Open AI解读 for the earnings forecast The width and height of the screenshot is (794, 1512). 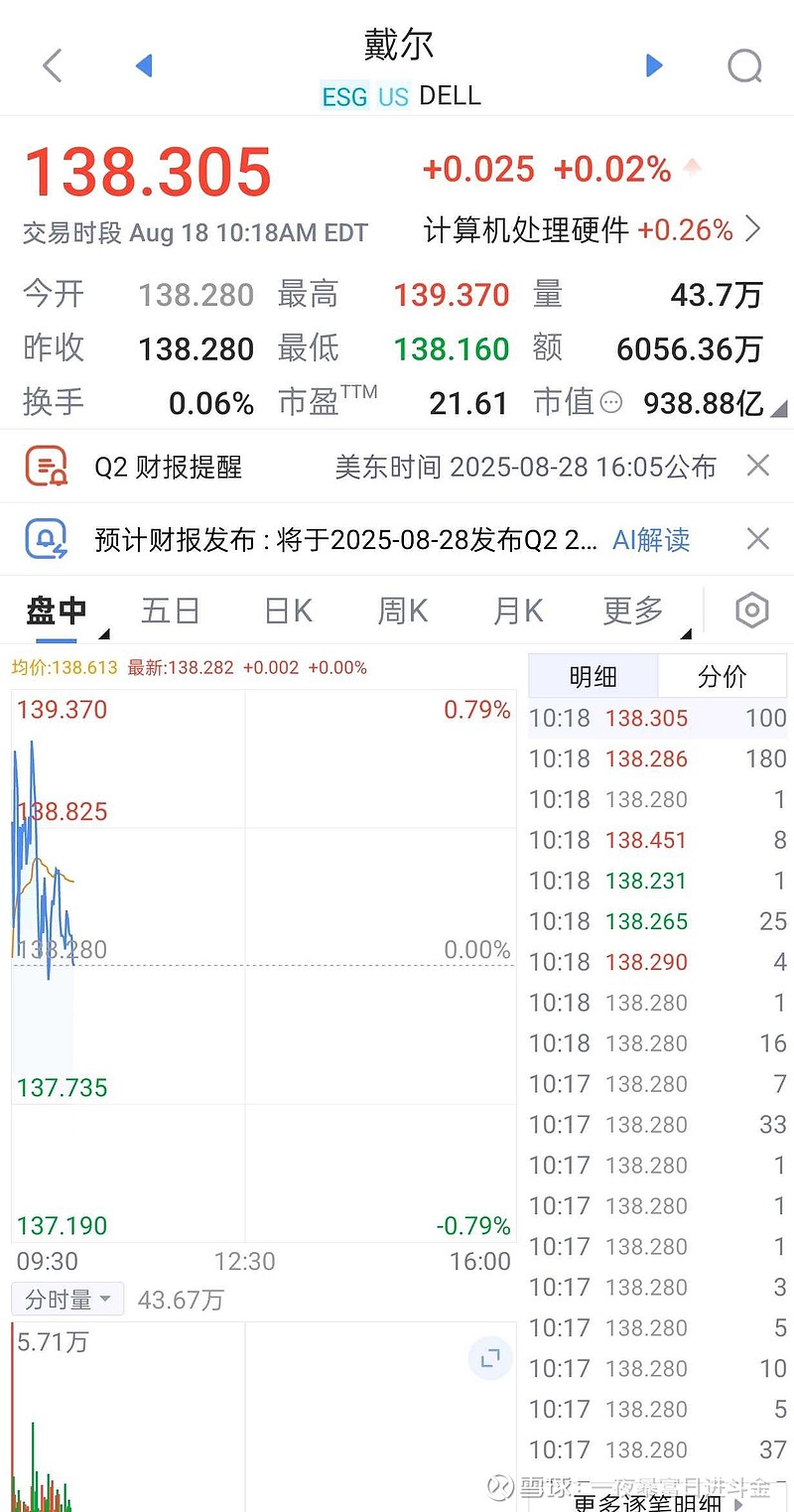(651, 540)
